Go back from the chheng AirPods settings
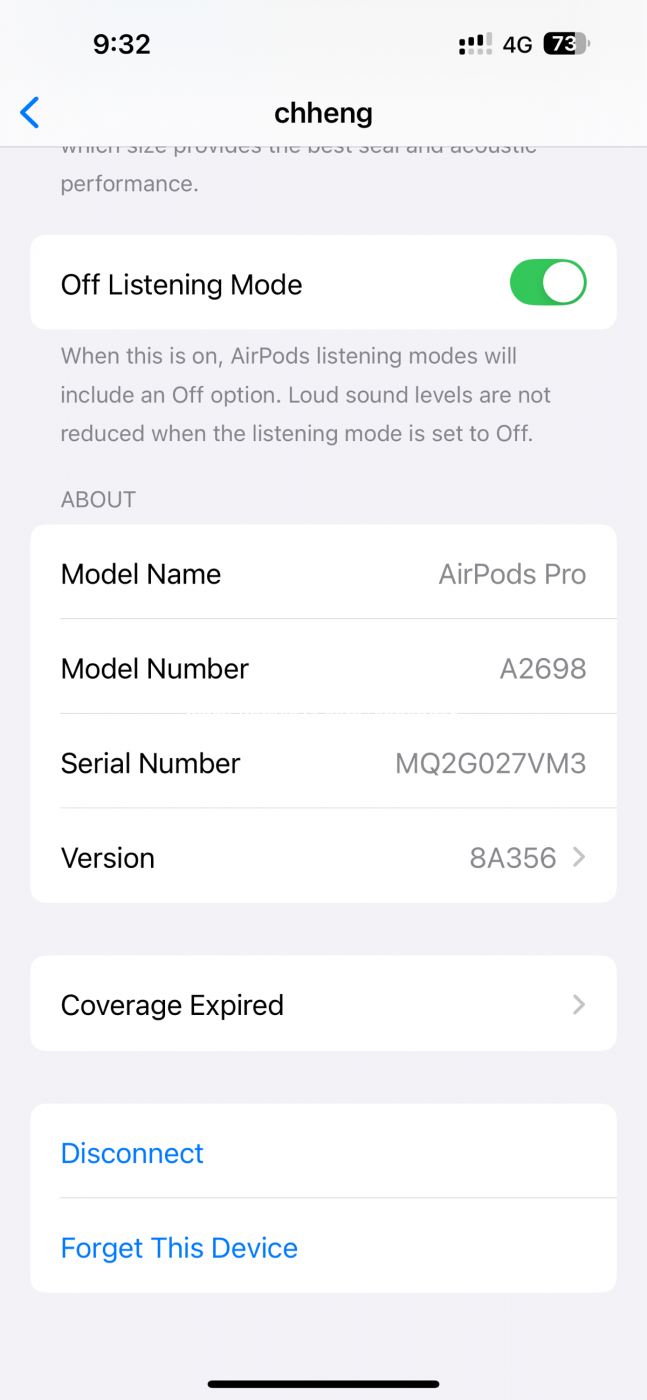Image resolution: width=647 pixels, height=1400 pixels. [x=30, y=113]
